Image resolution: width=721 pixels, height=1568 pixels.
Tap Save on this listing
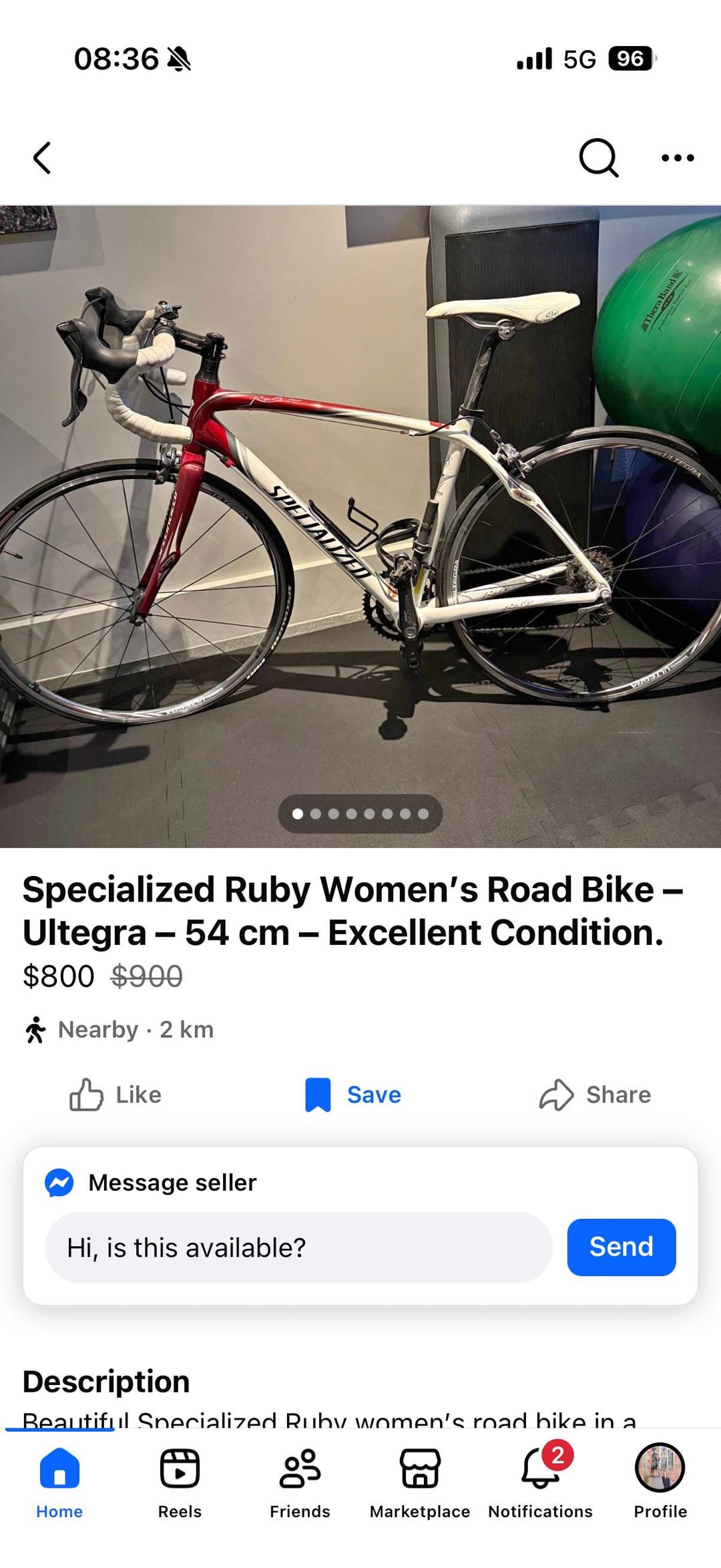[x=354, y=1095]
